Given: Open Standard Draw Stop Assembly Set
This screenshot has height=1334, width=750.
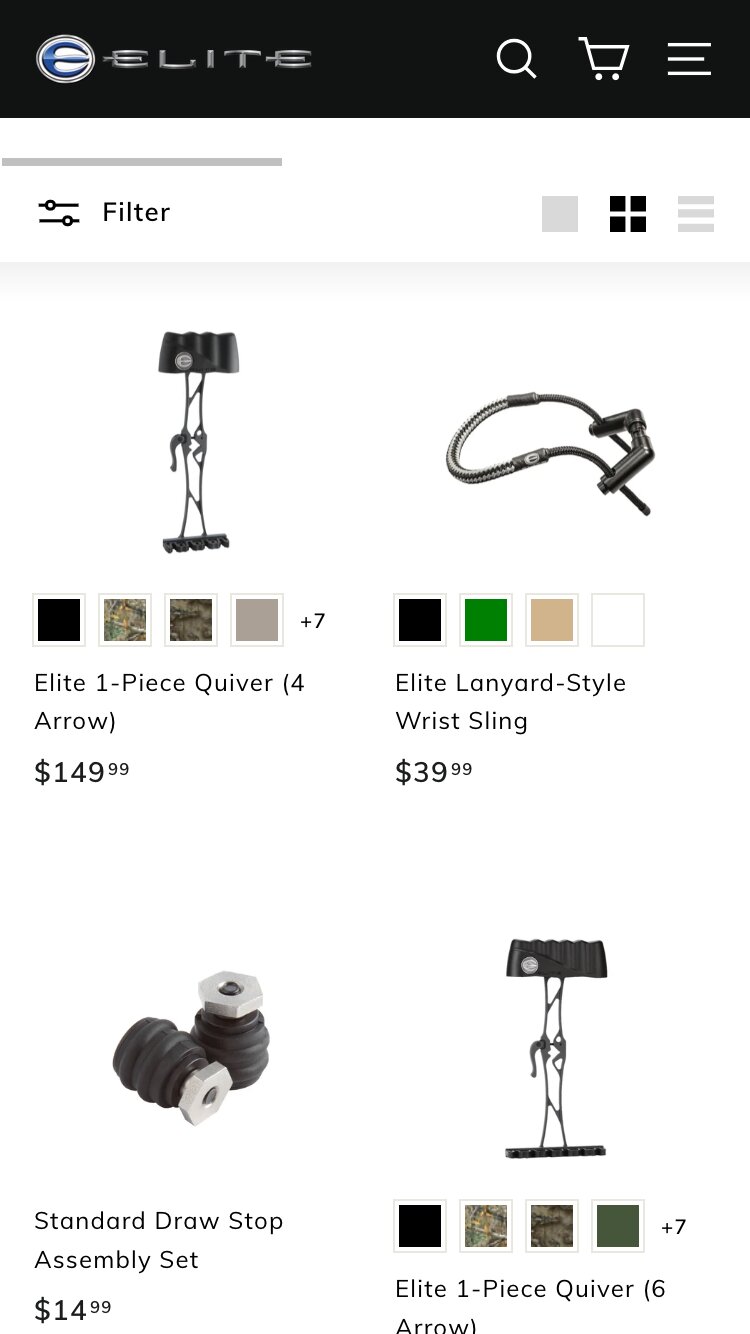Looking at the screenshot, I should 159,1239.
